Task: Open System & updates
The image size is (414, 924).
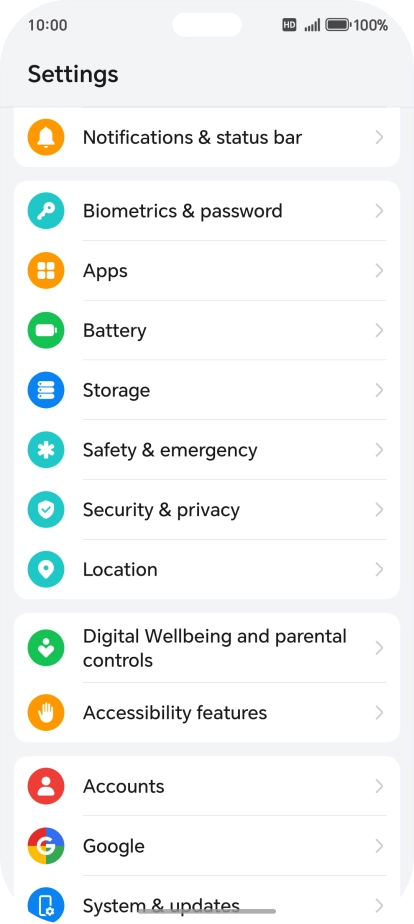Action: click(207, 903)
